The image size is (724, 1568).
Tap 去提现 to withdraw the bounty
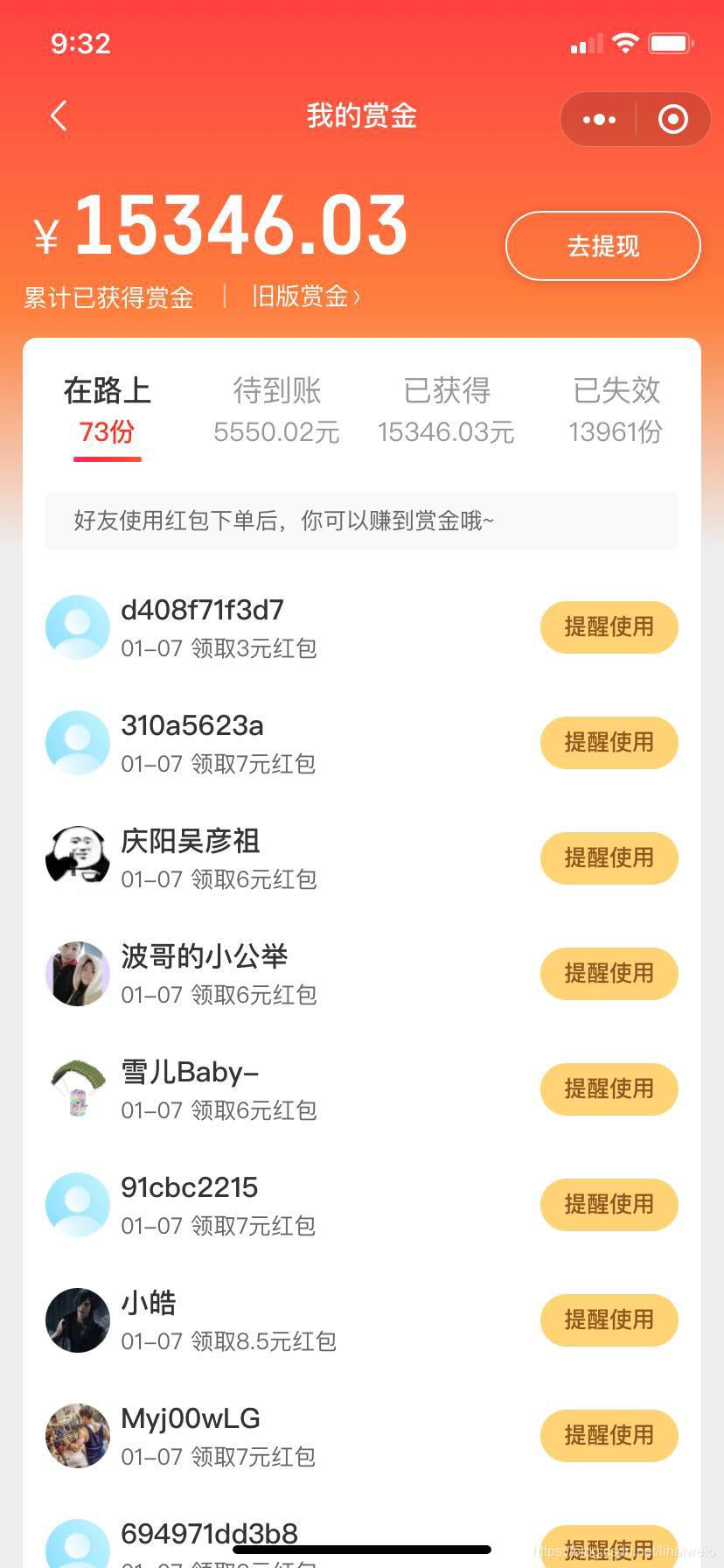pos(602,246)
